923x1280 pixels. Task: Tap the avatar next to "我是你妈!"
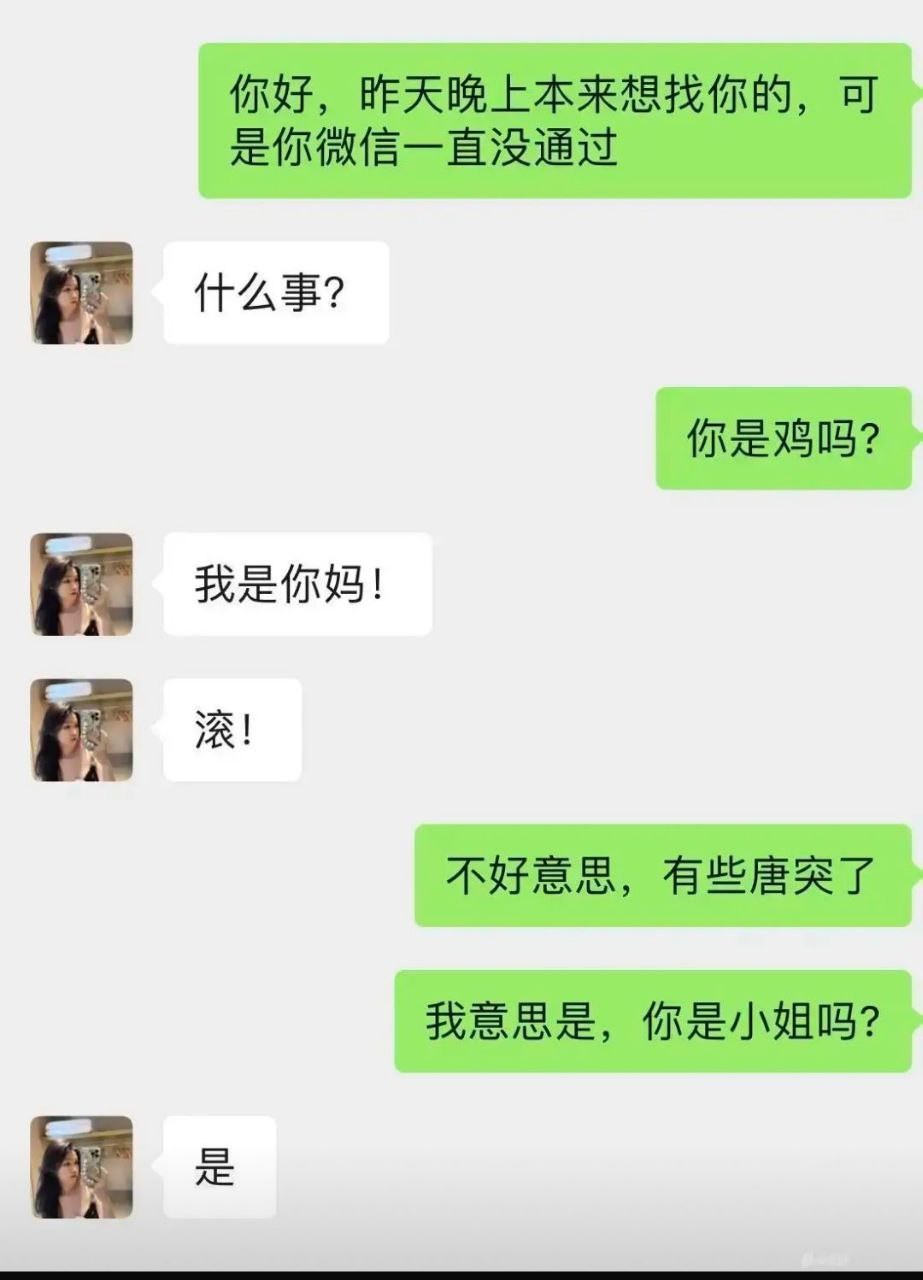click(x=81, y=584)
